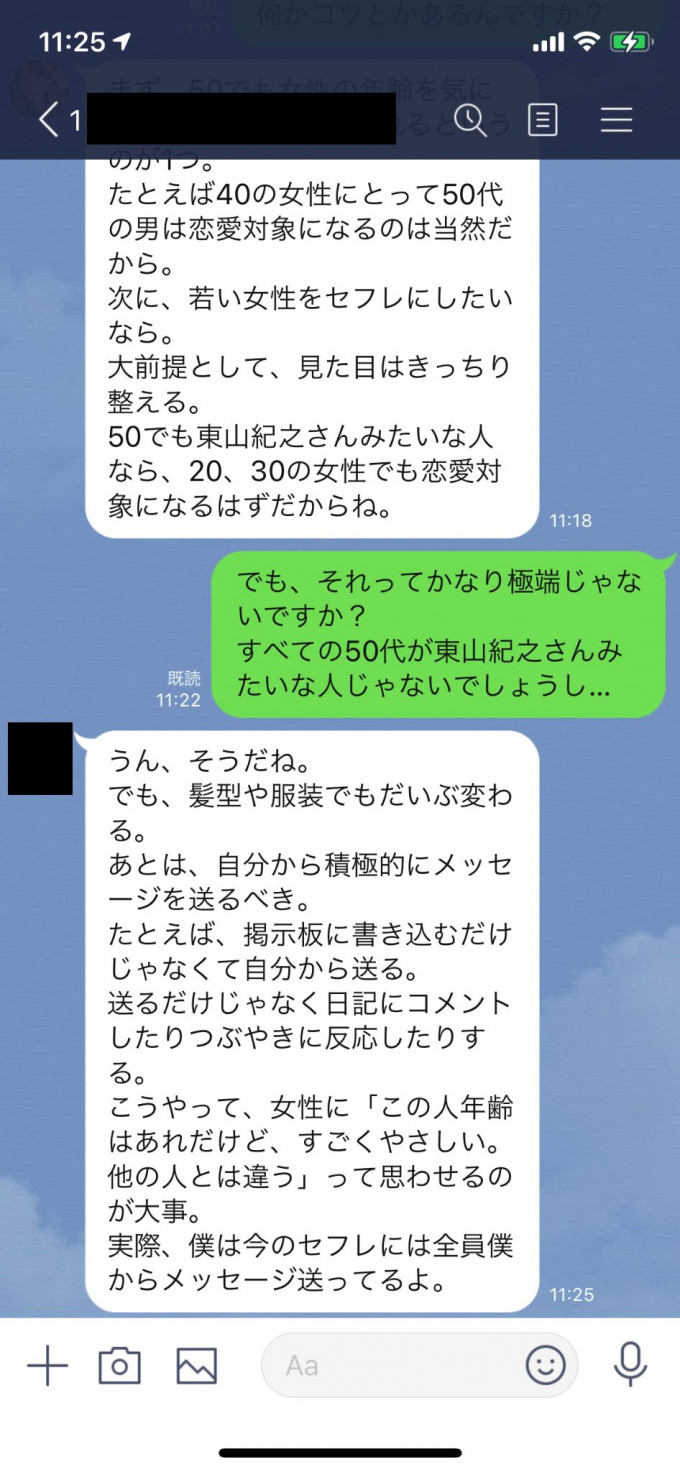Open the photo gallery picker
Viewport: 680px width, 1472px height.
click(x=197, y=1366)
